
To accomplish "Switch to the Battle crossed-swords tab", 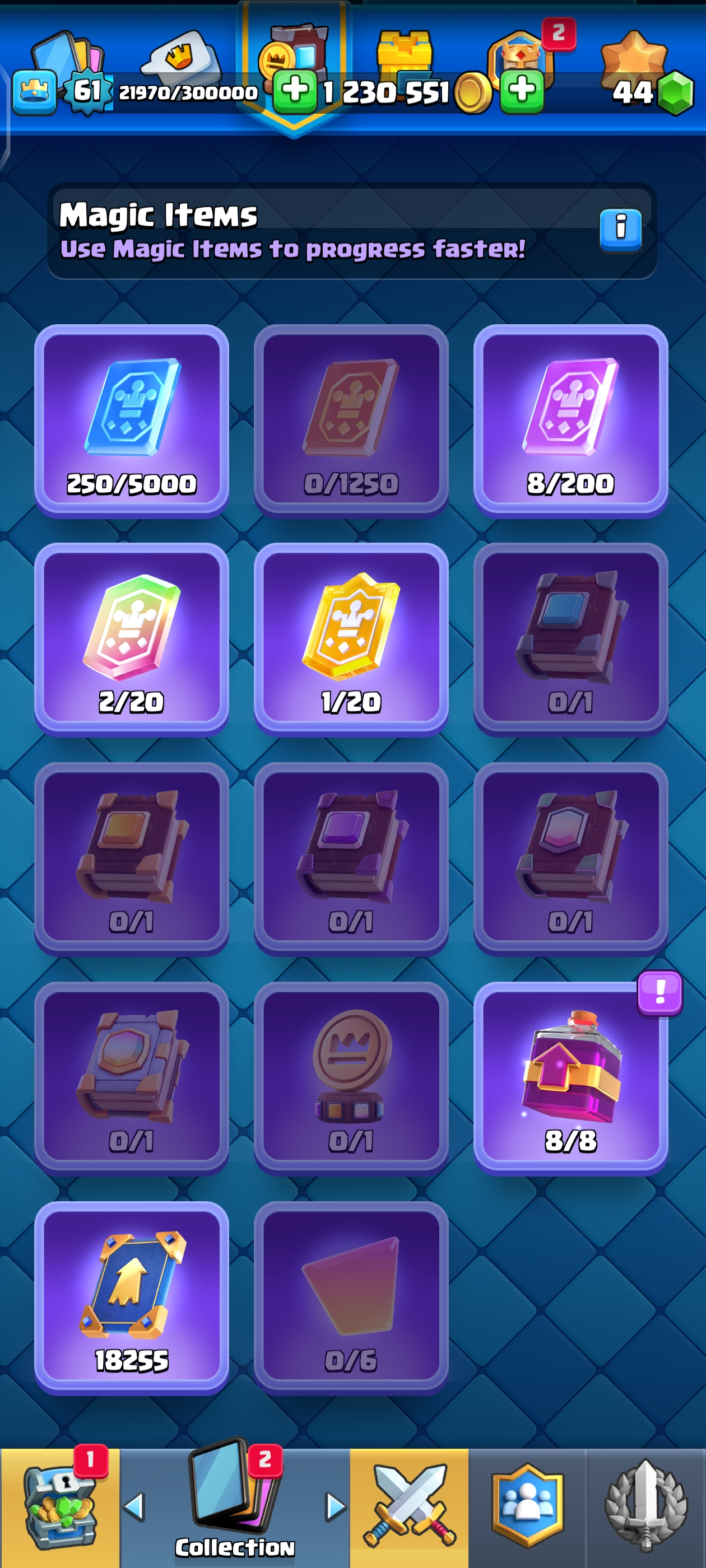I will pos(408,1507).
